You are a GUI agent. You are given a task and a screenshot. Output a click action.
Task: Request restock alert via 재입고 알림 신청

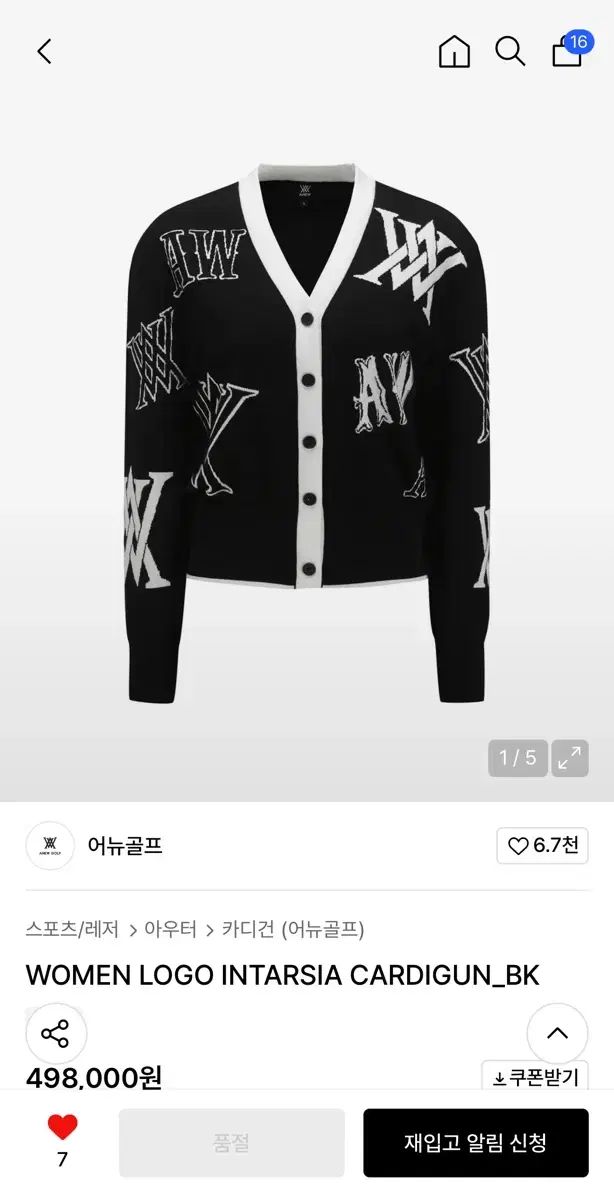click(x=475, y=1142)
